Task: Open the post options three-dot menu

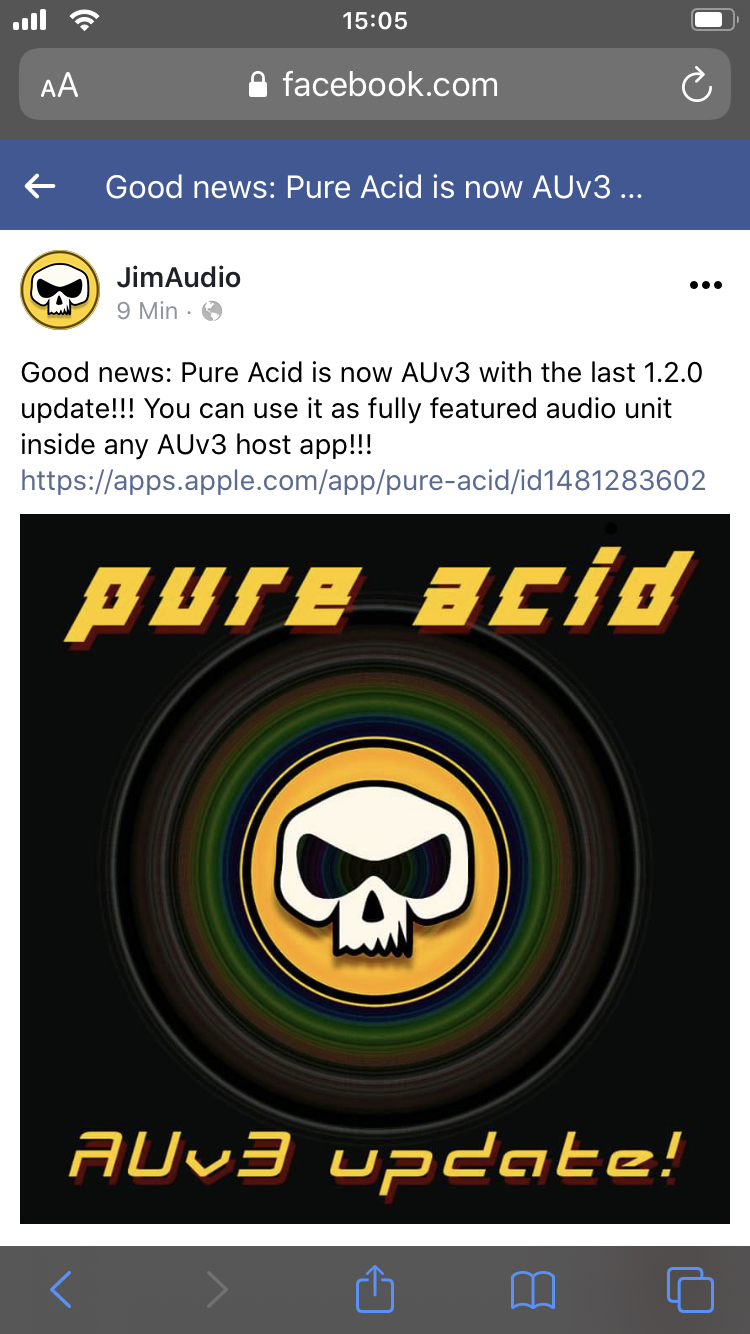Action: 706,285
